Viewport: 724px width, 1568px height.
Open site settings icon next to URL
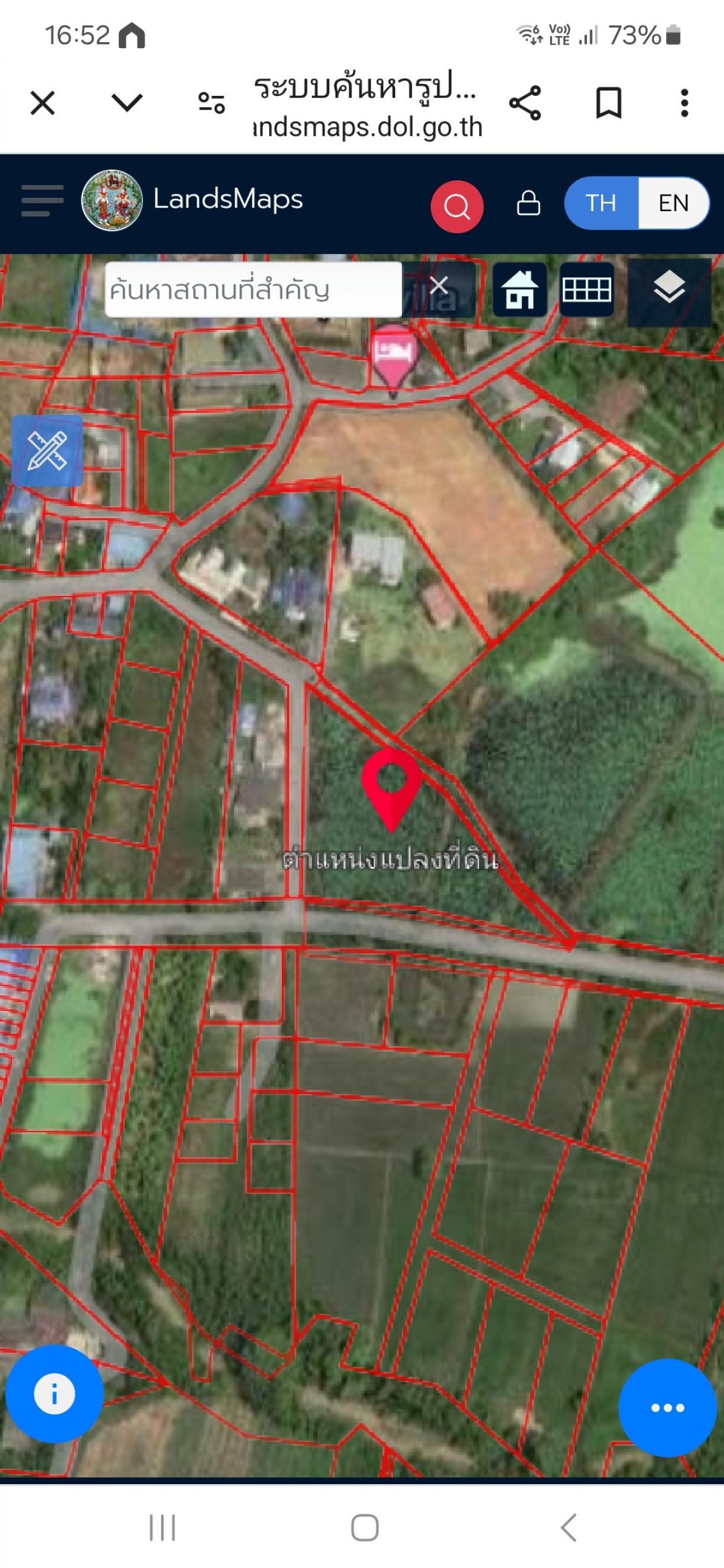click(x=211, y=103)
